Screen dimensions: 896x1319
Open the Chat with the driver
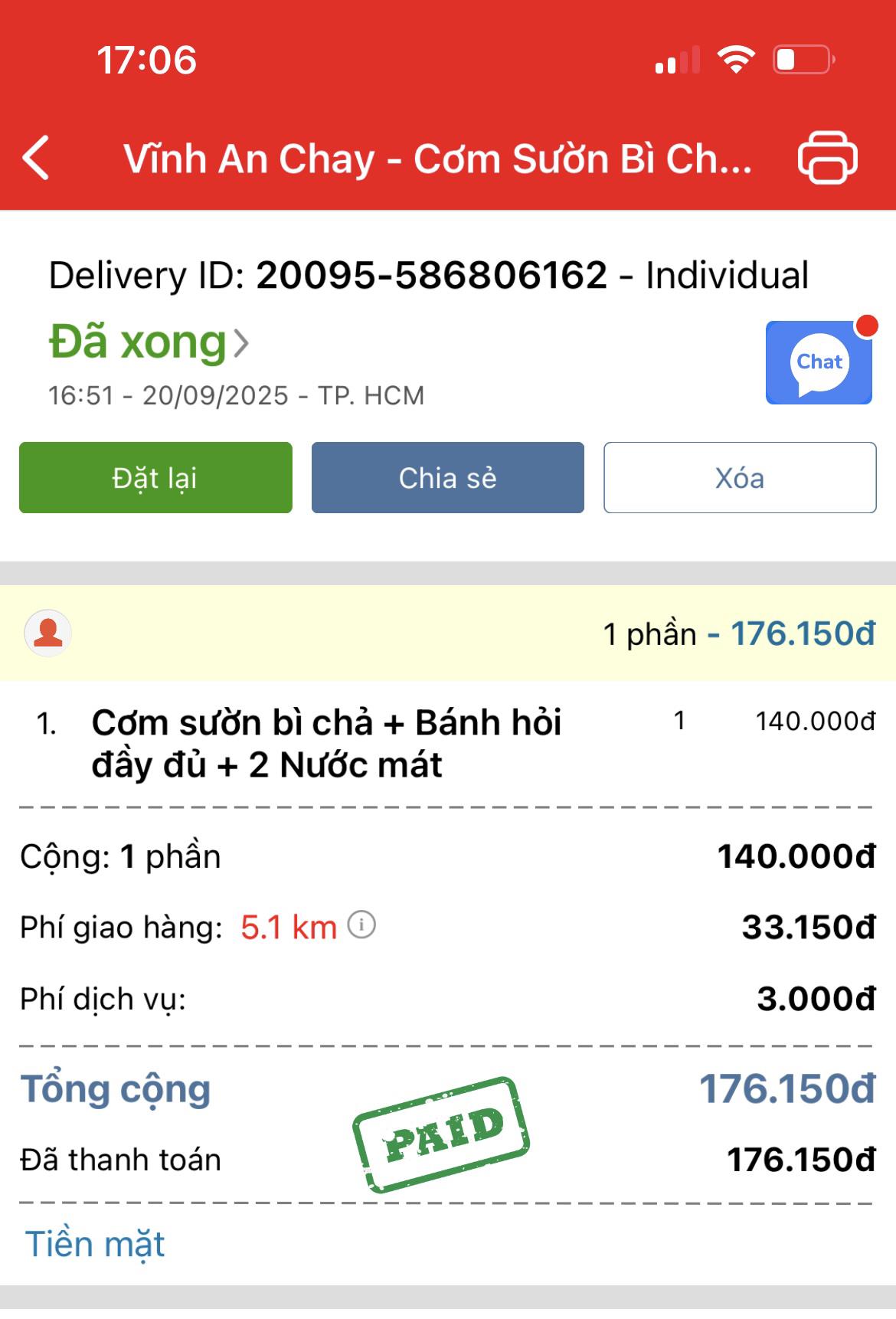(819, 362)
